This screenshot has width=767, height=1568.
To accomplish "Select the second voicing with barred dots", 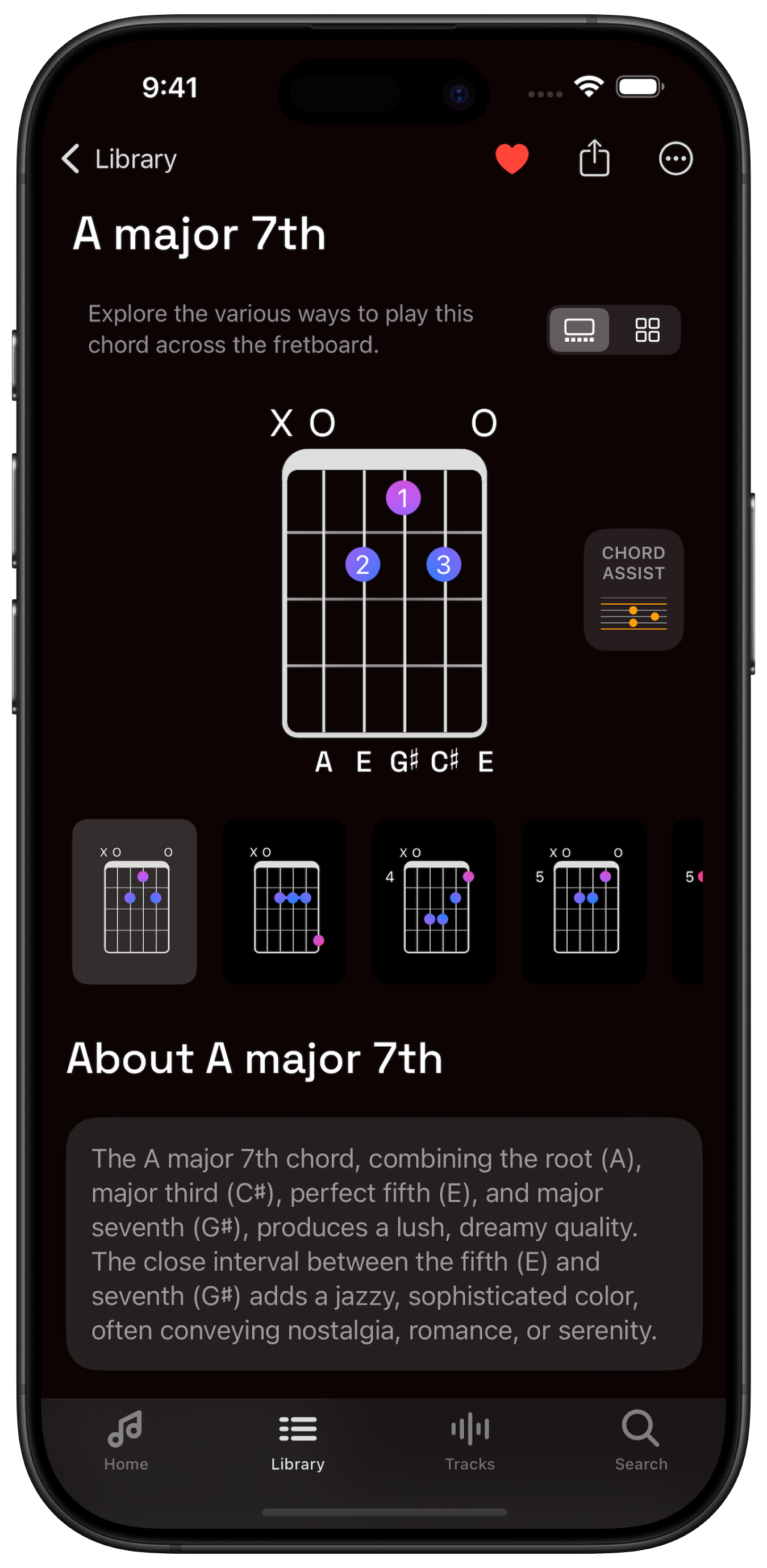I will (x=284, y=902).
